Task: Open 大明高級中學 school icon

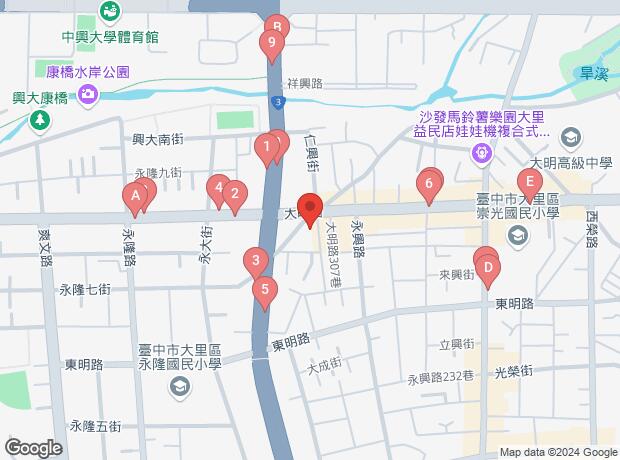Action: pos(570,137)
